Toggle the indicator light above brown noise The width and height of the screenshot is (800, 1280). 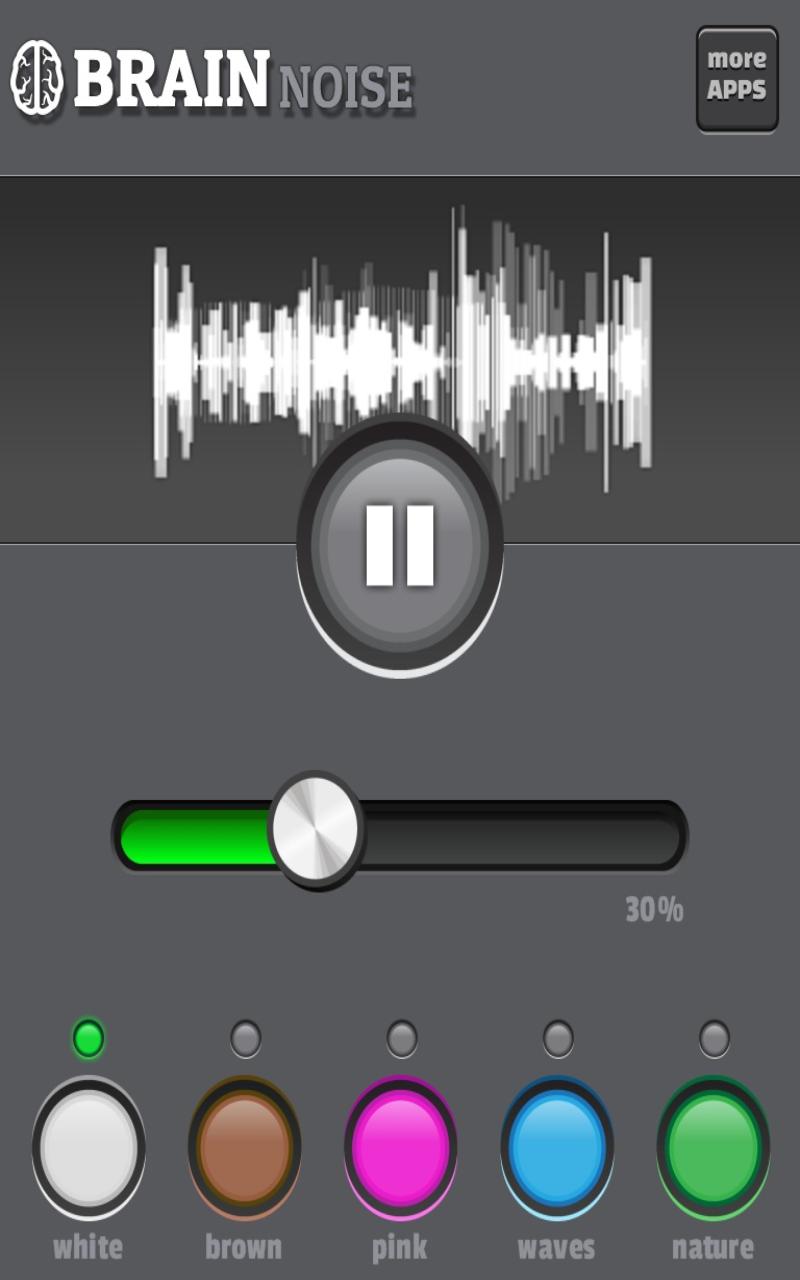244,1037
